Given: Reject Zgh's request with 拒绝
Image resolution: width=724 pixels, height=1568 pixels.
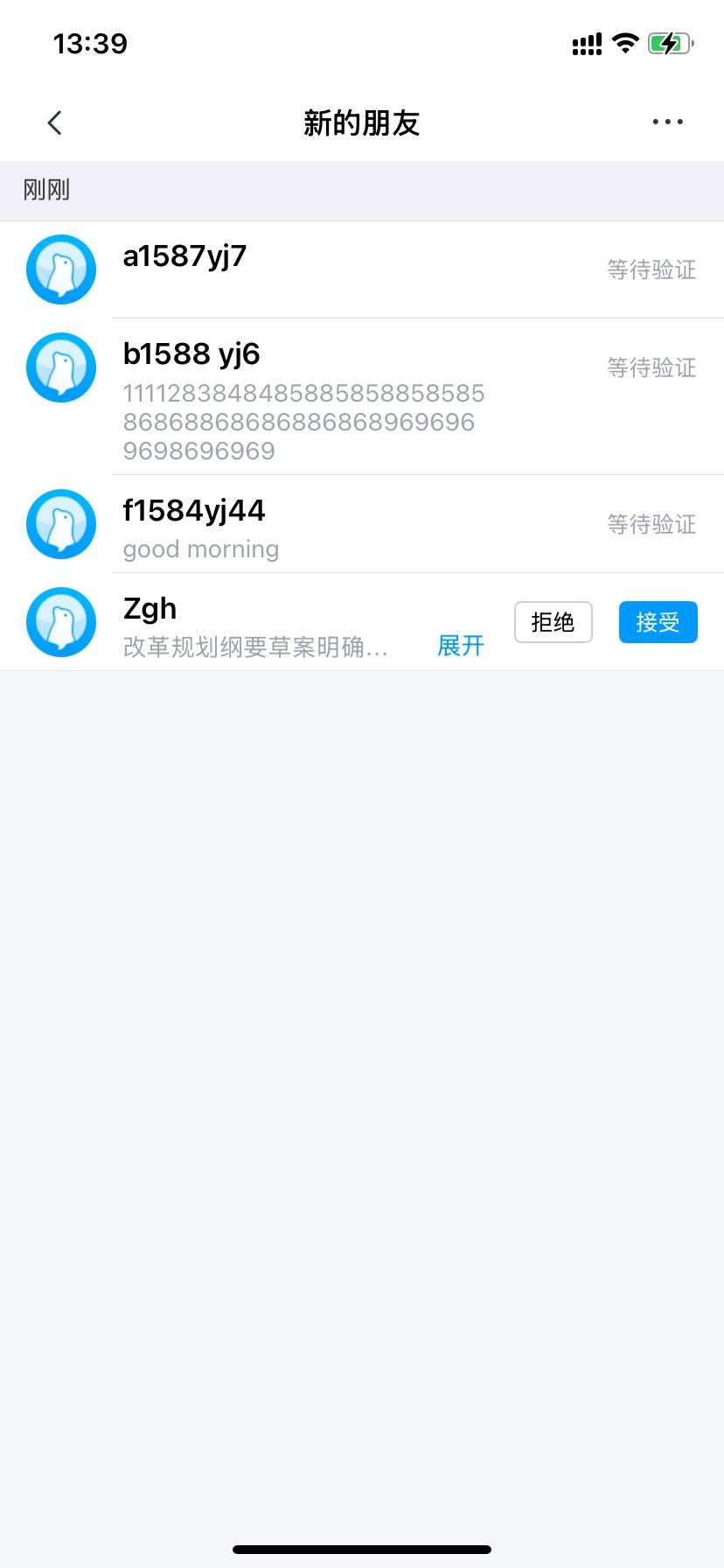Looking at the screenshot, I should 553,622.
